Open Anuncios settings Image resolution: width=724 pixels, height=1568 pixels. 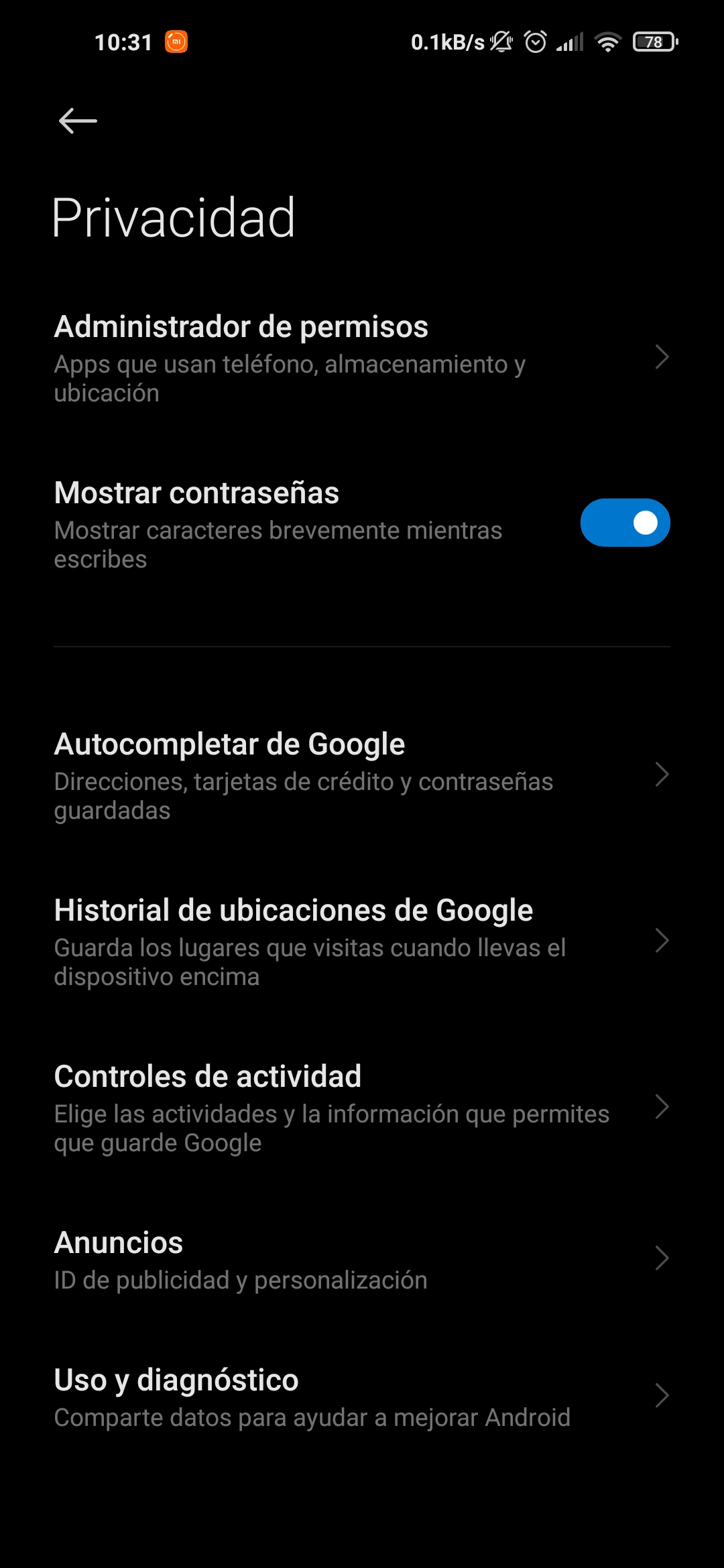(x=362, y=1259)
